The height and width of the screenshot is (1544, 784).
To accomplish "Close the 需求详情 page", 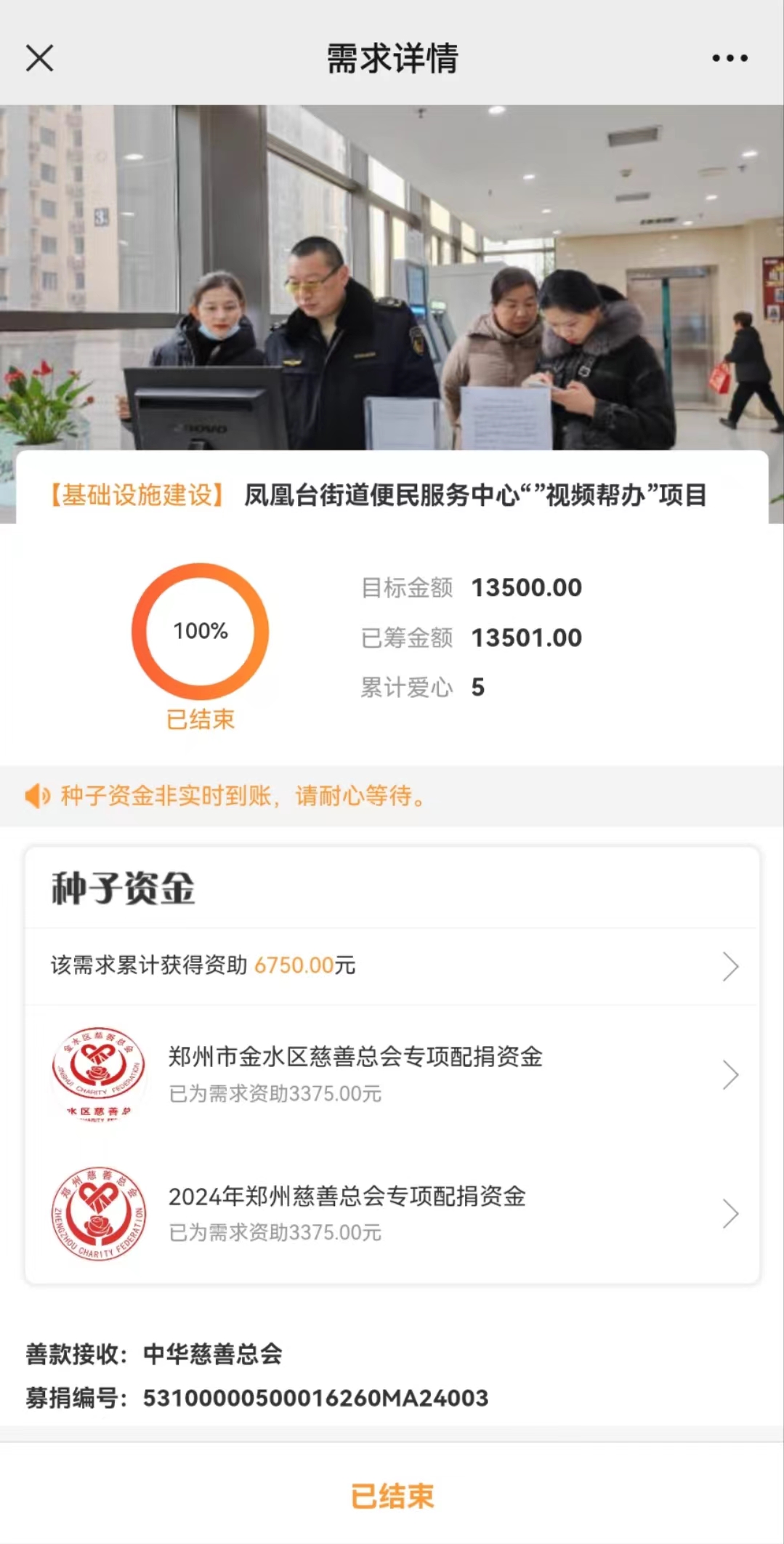I will click(40, 58).
